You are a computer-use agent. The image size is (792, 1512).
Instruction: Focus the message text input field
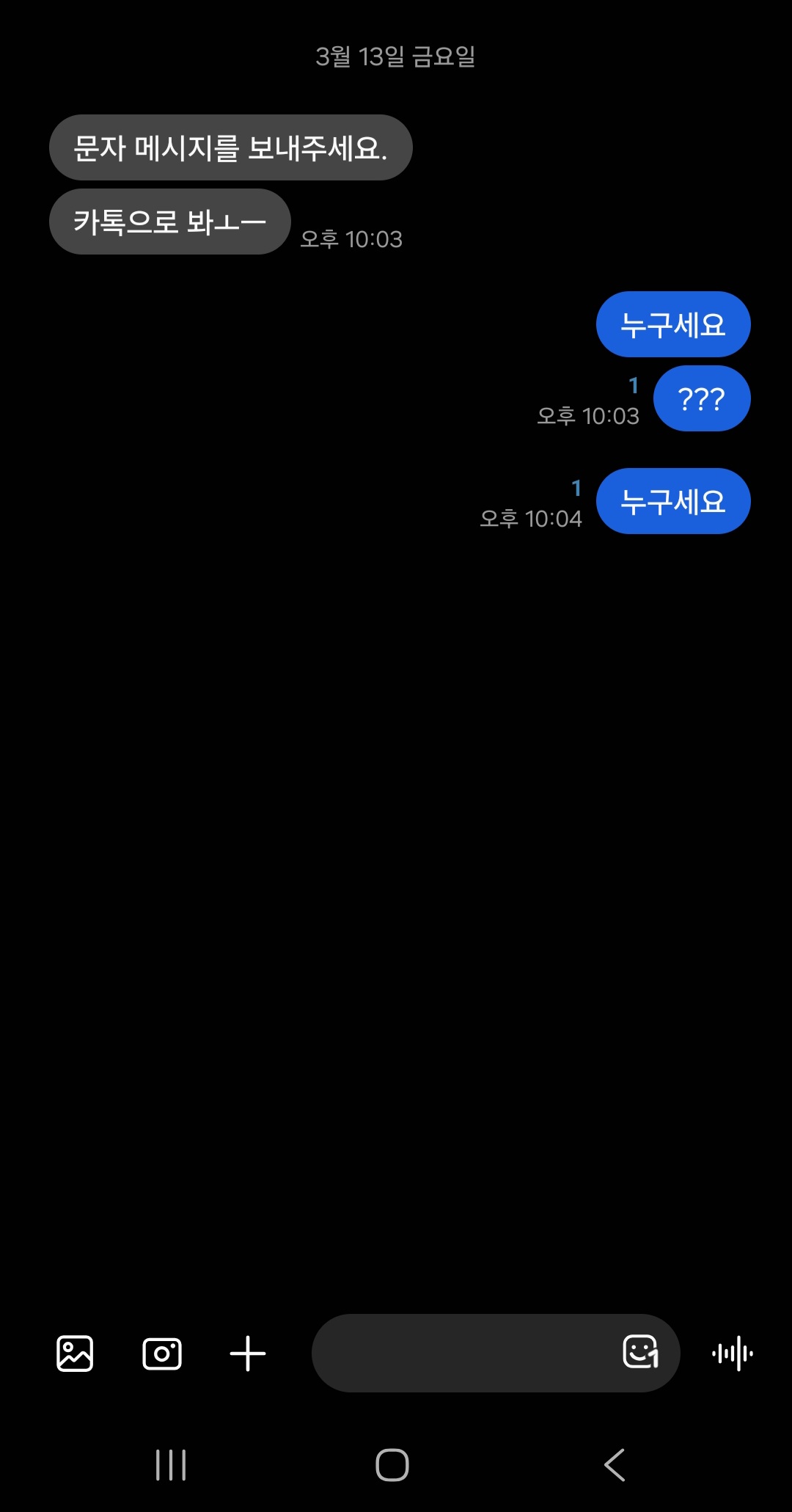point(462,1354)
